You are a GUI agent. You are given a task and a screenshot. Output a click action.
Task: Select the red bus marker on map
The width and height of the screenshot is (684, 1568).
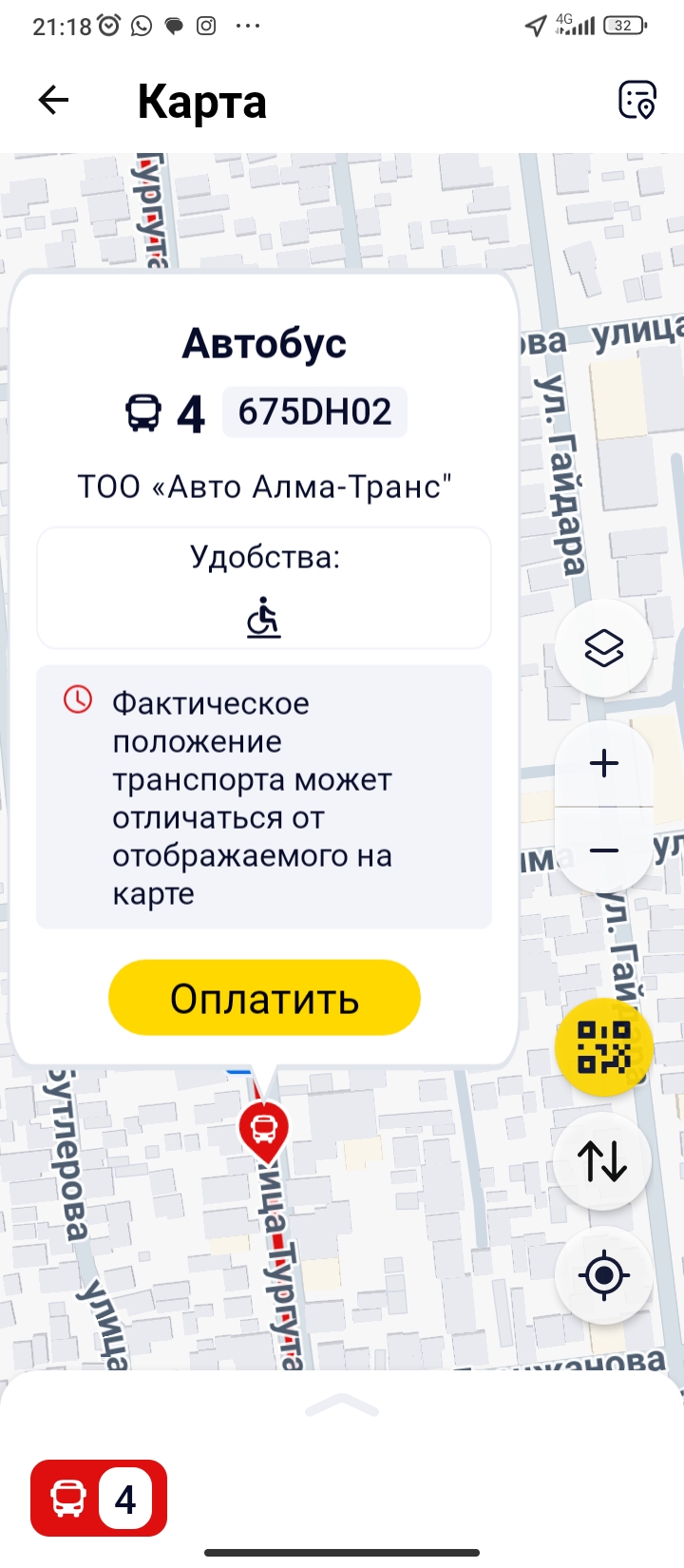click(263, 1129)
